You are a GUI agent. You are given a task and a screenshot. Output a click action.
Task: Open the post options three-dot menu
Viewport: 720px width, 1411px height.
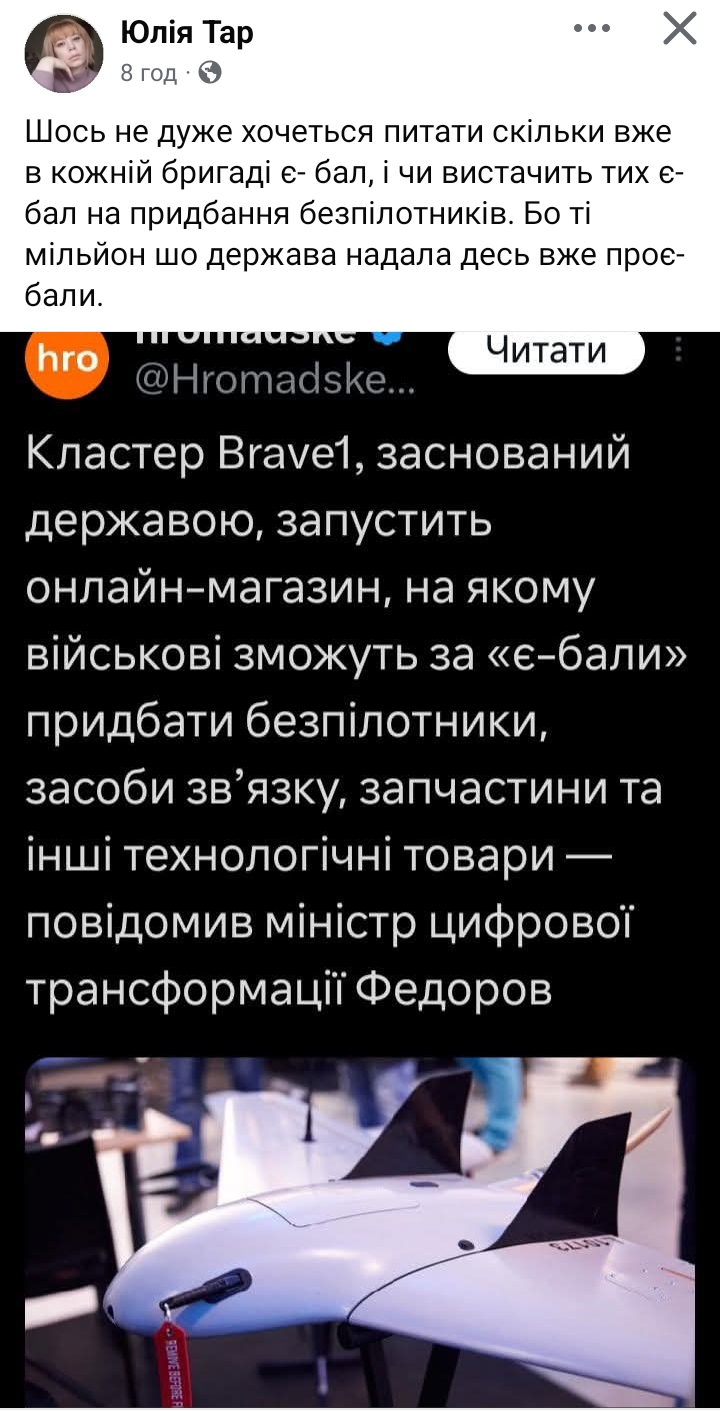click(x=591, y=29)
